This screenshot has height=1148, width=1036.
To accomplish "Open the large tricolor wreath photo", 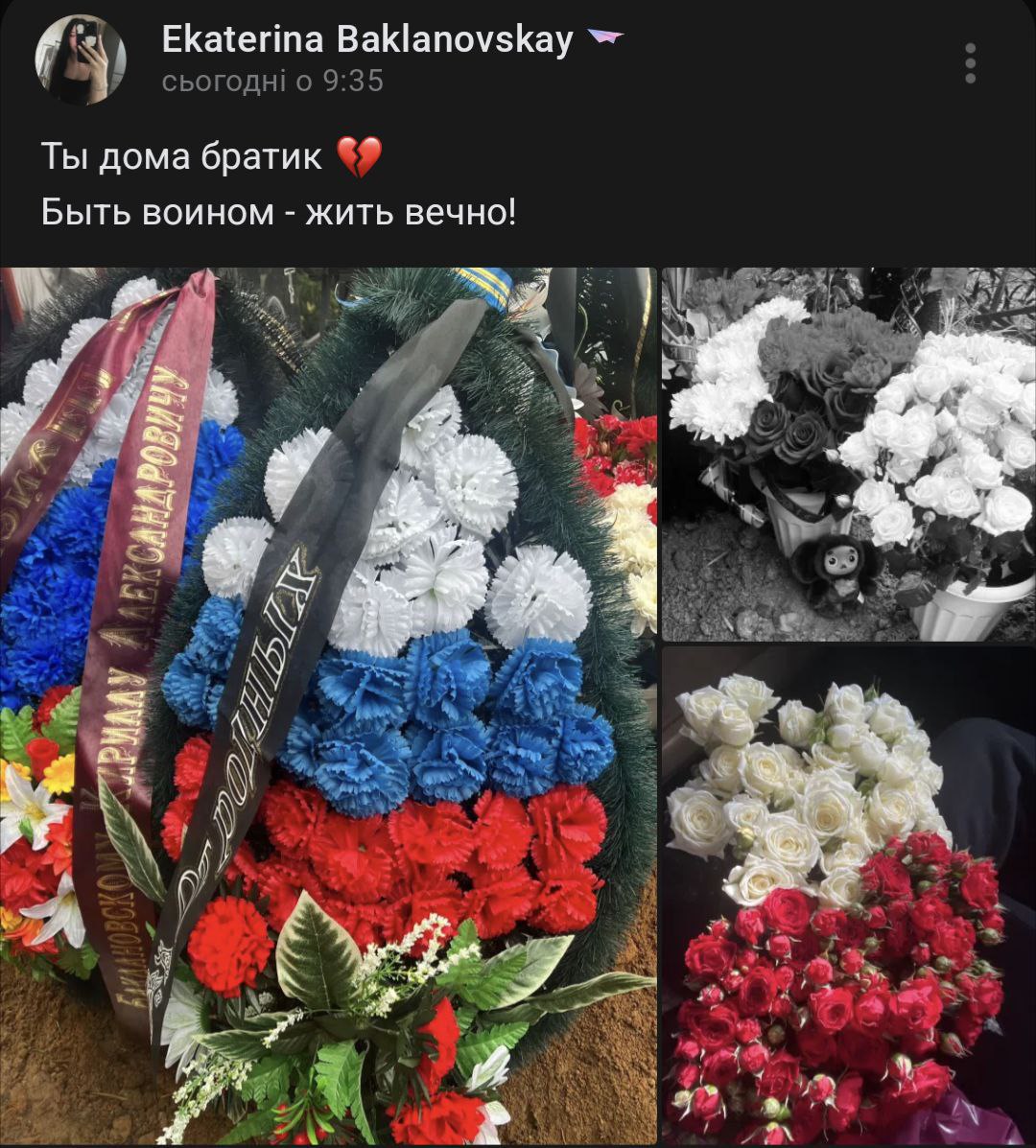I will pyautogui.click(x=328, y=705).
